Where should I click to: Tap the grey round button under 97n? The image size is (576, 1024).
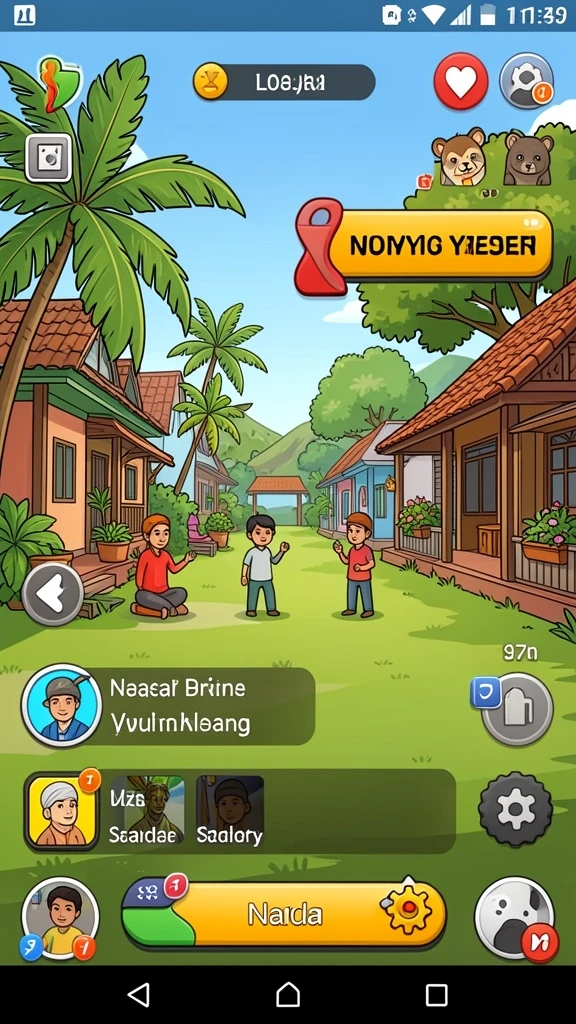pyautogui.click(x=518, y=710)
